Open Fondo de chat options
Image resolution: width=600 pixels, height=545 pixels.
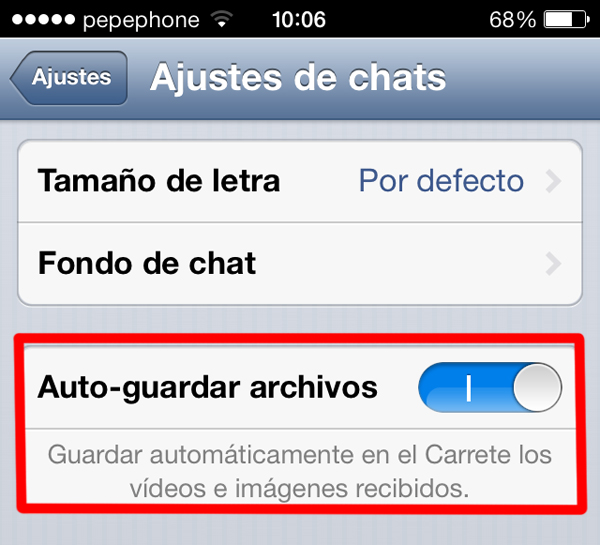pyautogui.click(x=300, y=264)
